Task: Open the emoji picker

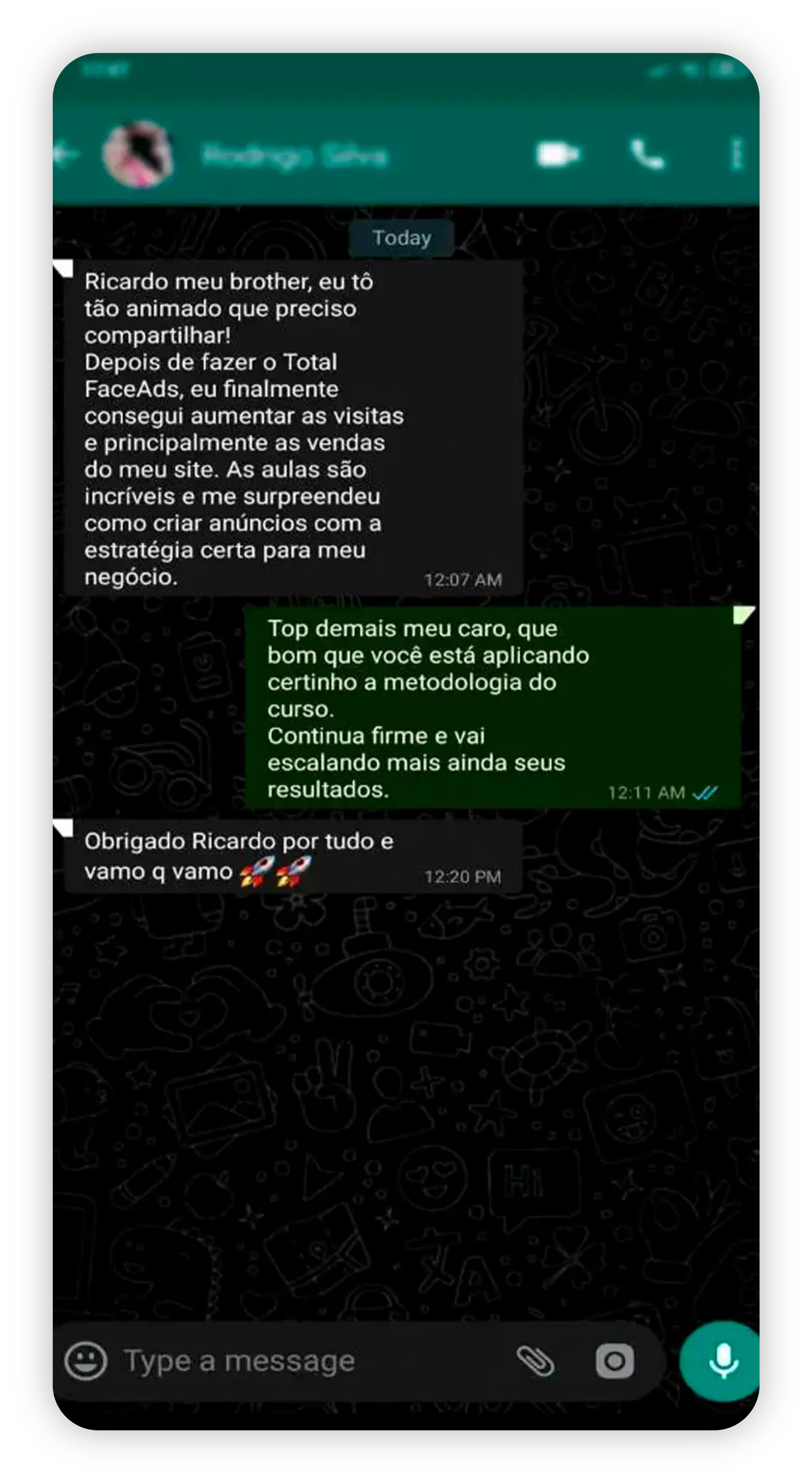Action: pos(86,1361)
